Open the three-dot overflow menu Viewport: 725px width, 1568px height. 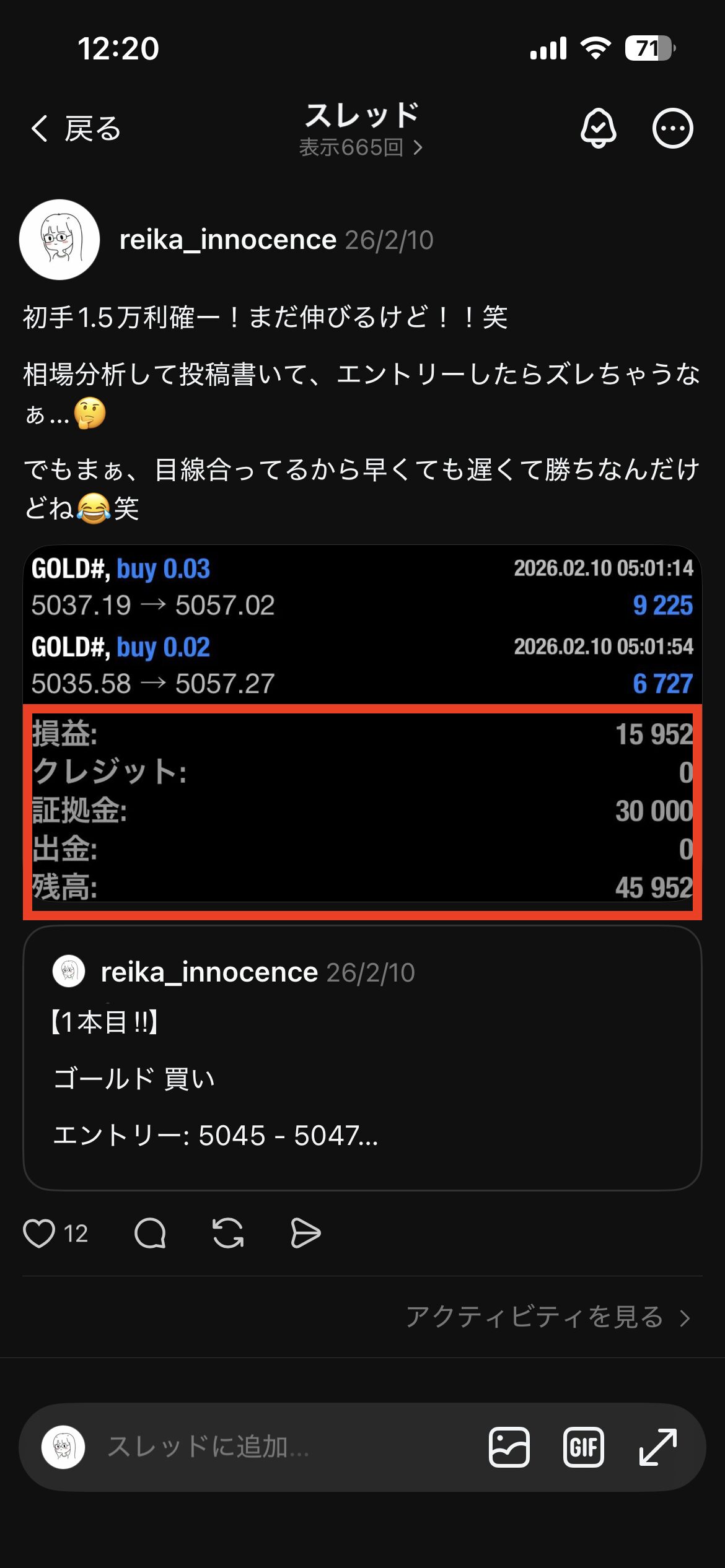[672, 129]
